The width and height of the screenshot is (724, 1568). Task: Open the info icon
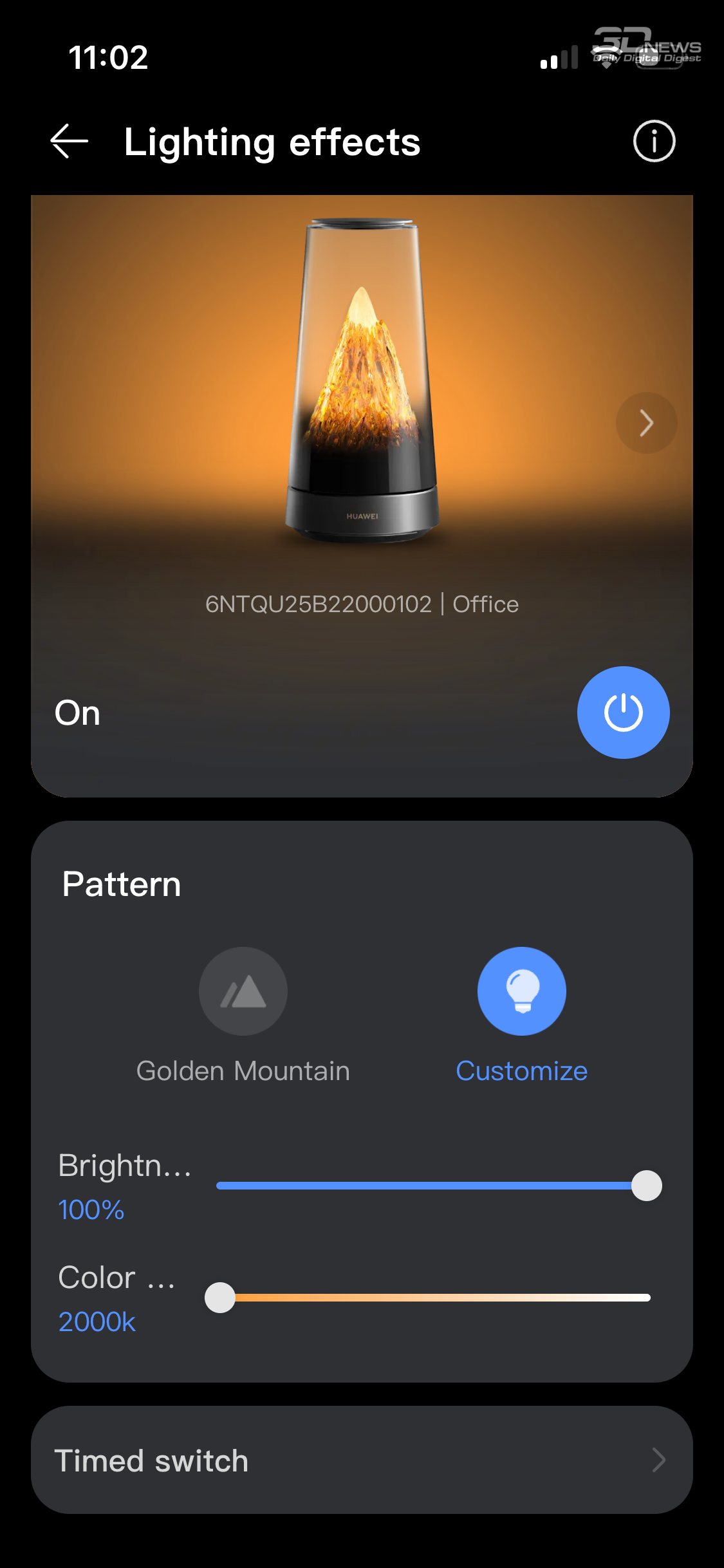click(x=654, y=141)
